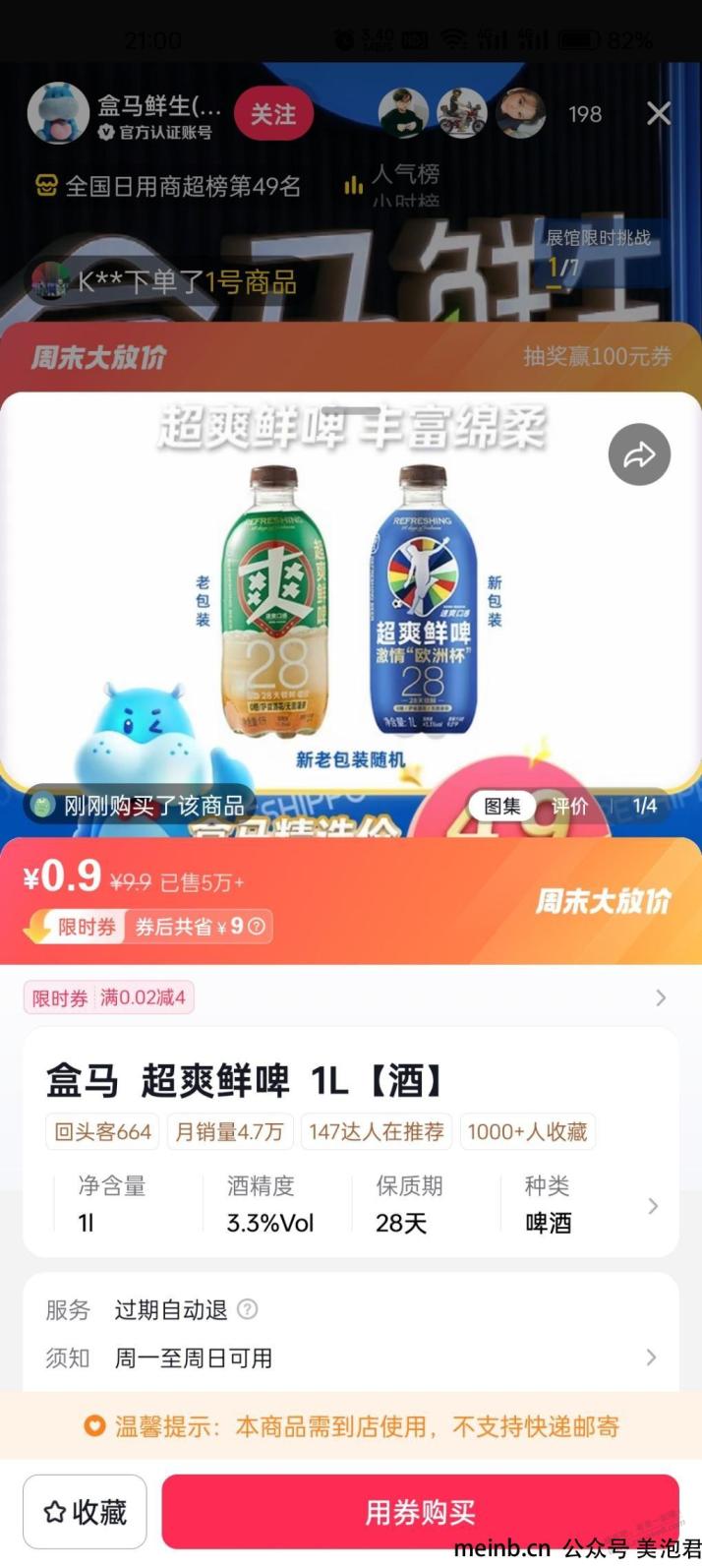Image resolution: width=702 pixels, height=1568 pixels.
Task: Expand product specs with the chevron
Action: click(x=653, y=1206)
